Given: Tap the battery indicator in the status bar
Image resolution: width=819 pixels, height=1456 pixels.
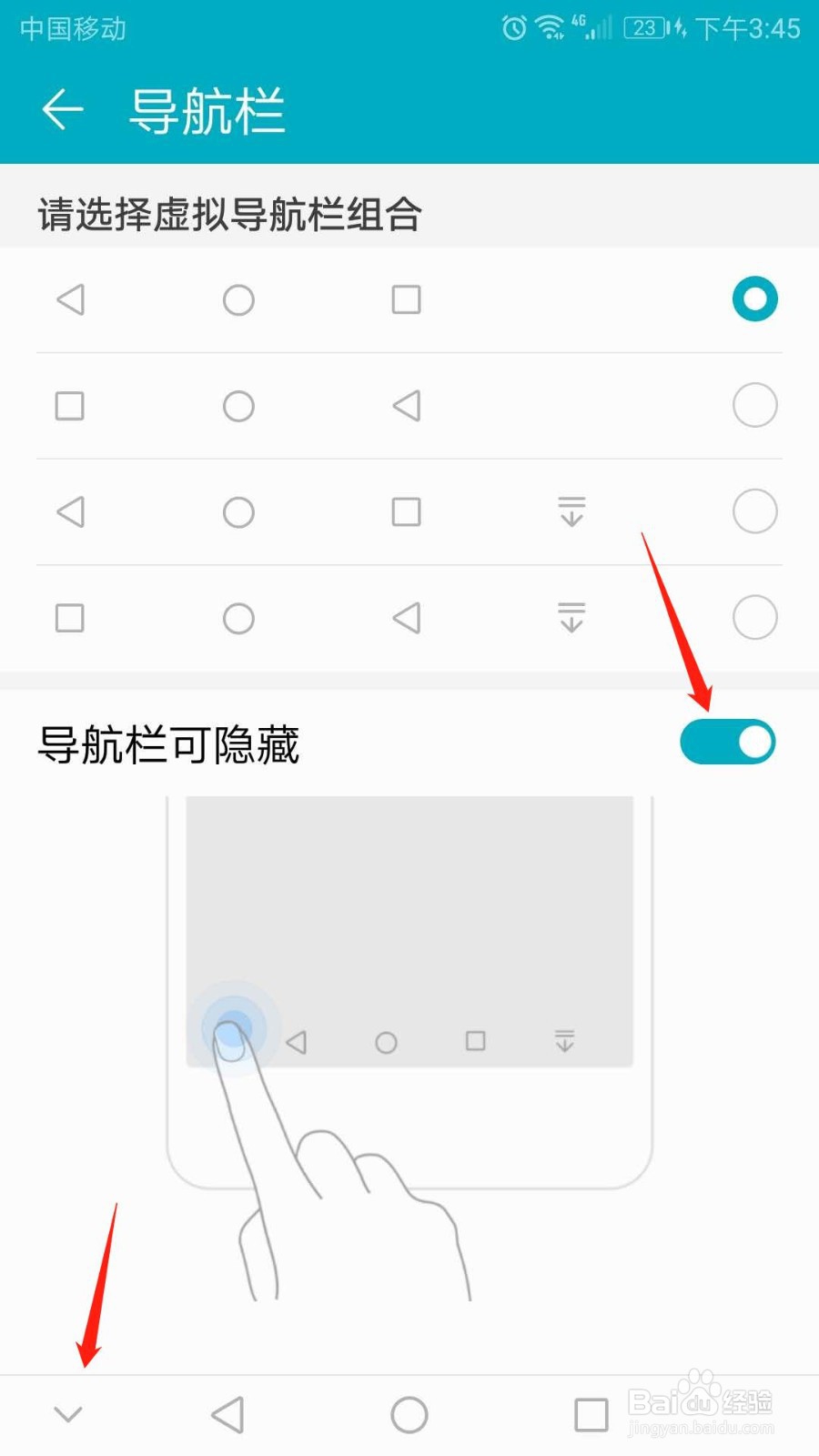Looking at the screenshot, I should pos(646,27).
